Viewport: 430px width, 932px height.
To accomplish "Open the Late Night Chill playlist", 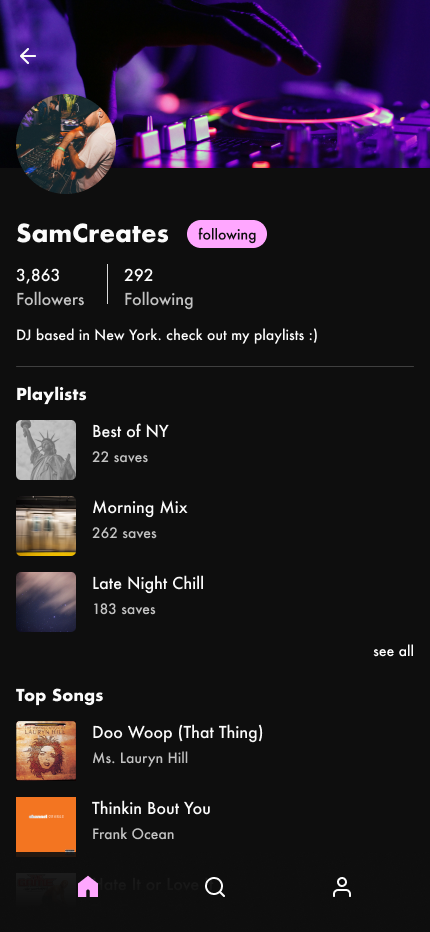I will click(215, 602).
